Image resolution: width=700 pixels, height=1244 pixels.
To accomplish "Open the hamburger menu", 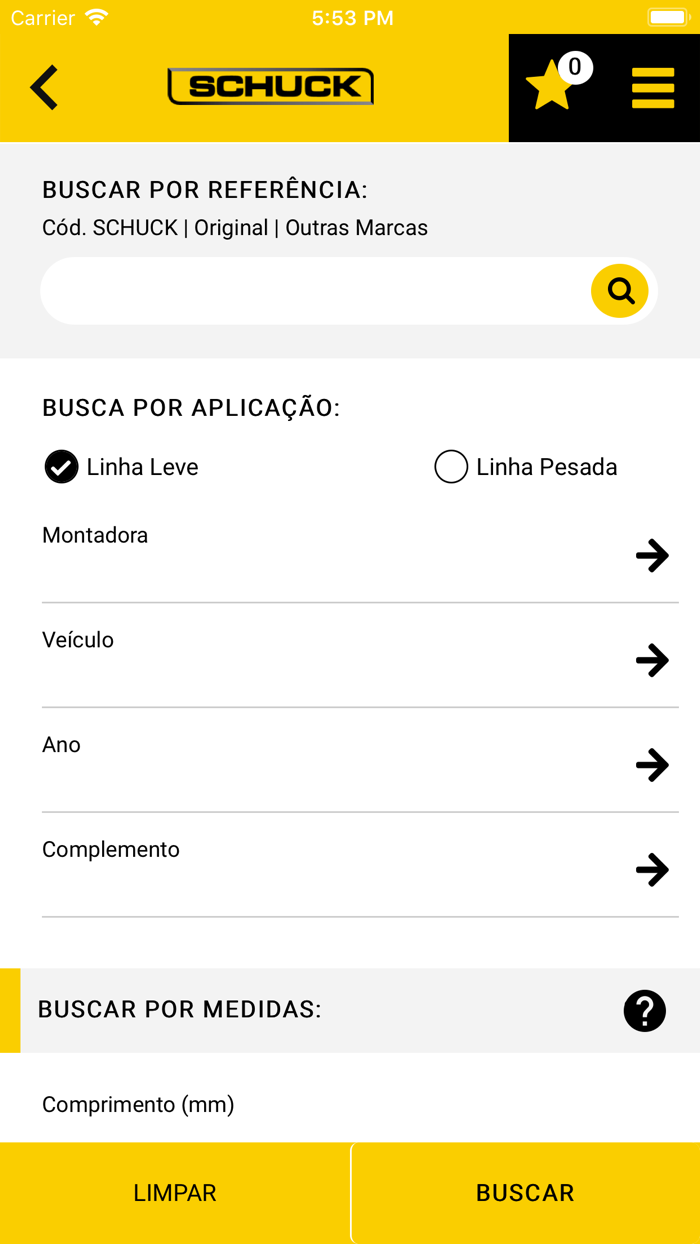I will [x=653, y=88].
